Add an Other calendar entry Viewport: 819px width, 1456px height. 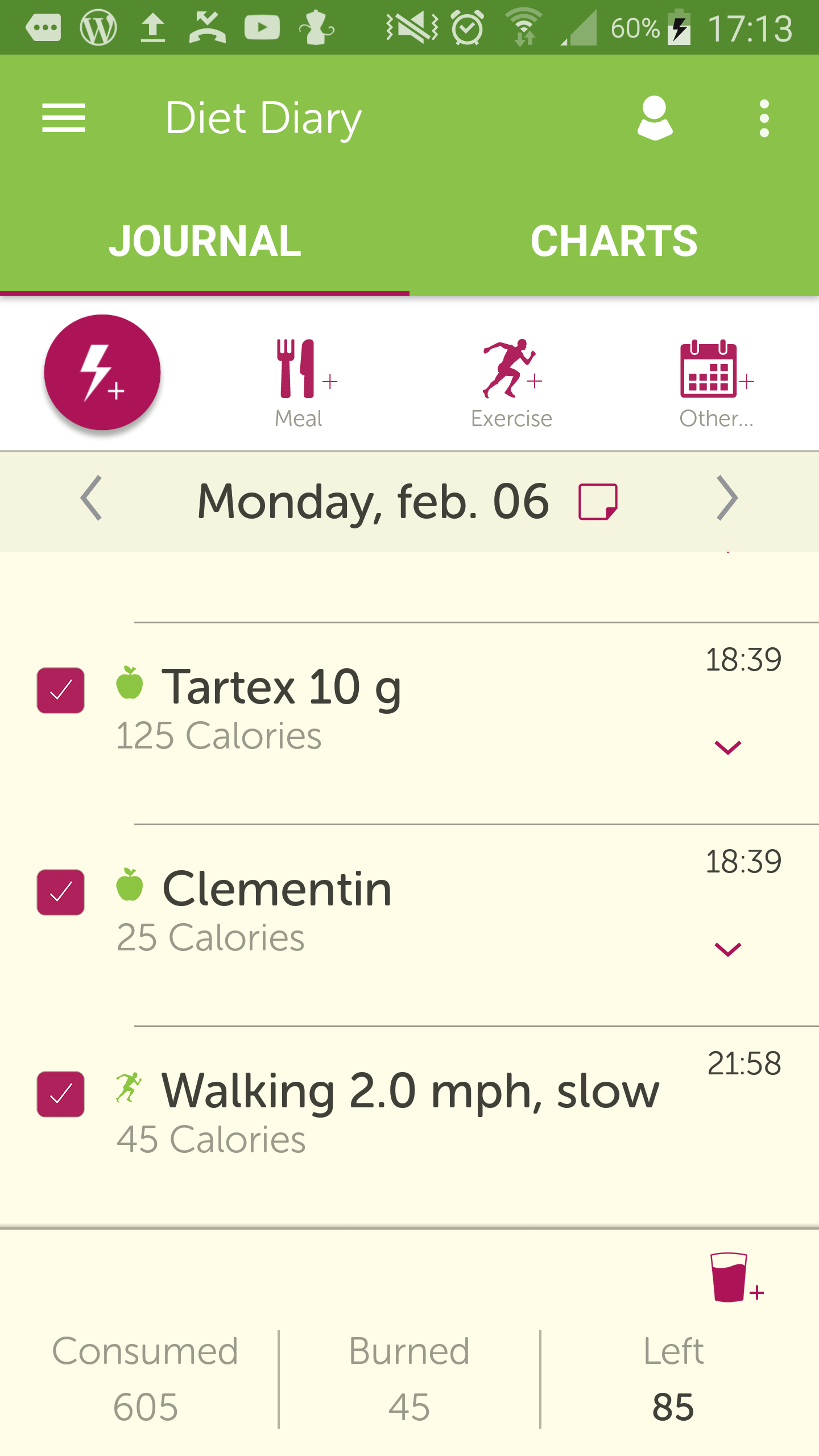pos(715,382)
